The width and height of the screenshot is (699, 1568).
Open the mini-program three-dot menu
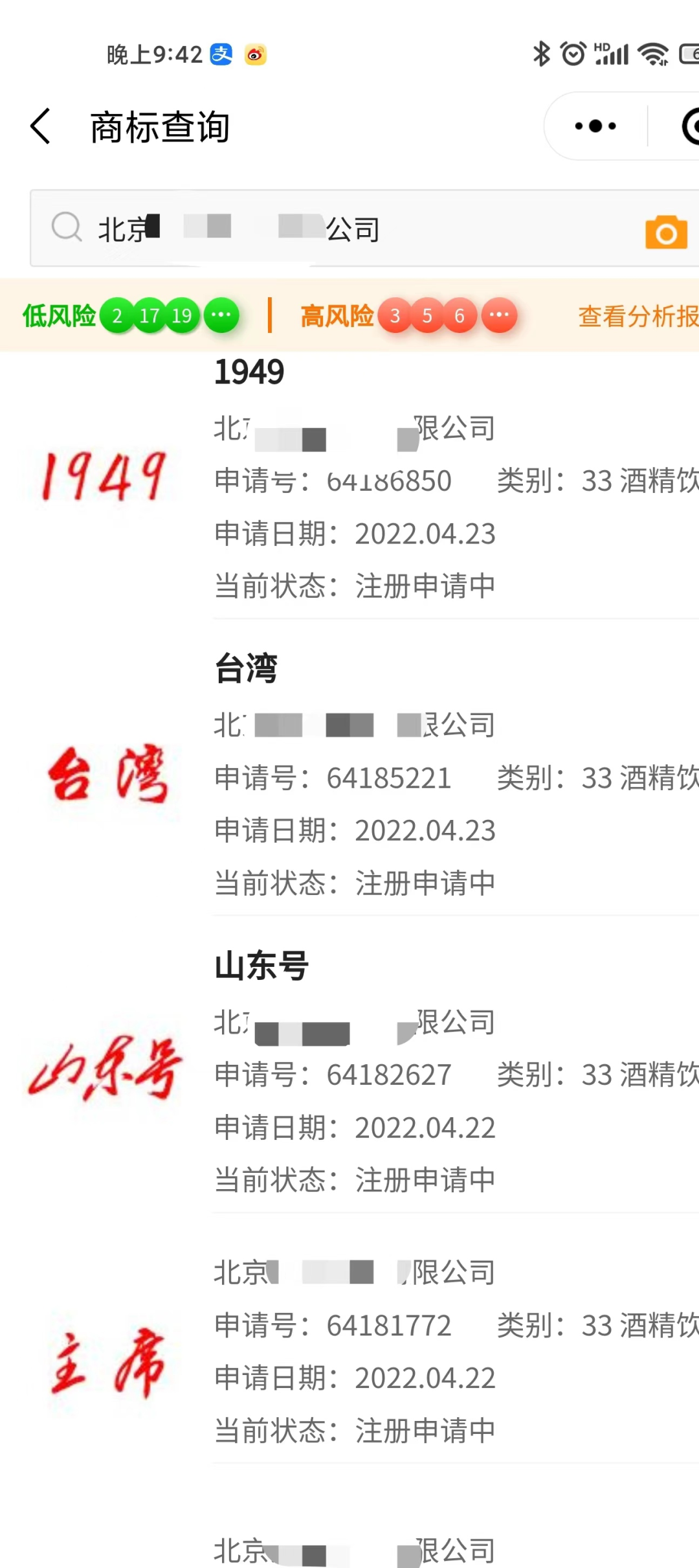point(595,126)
